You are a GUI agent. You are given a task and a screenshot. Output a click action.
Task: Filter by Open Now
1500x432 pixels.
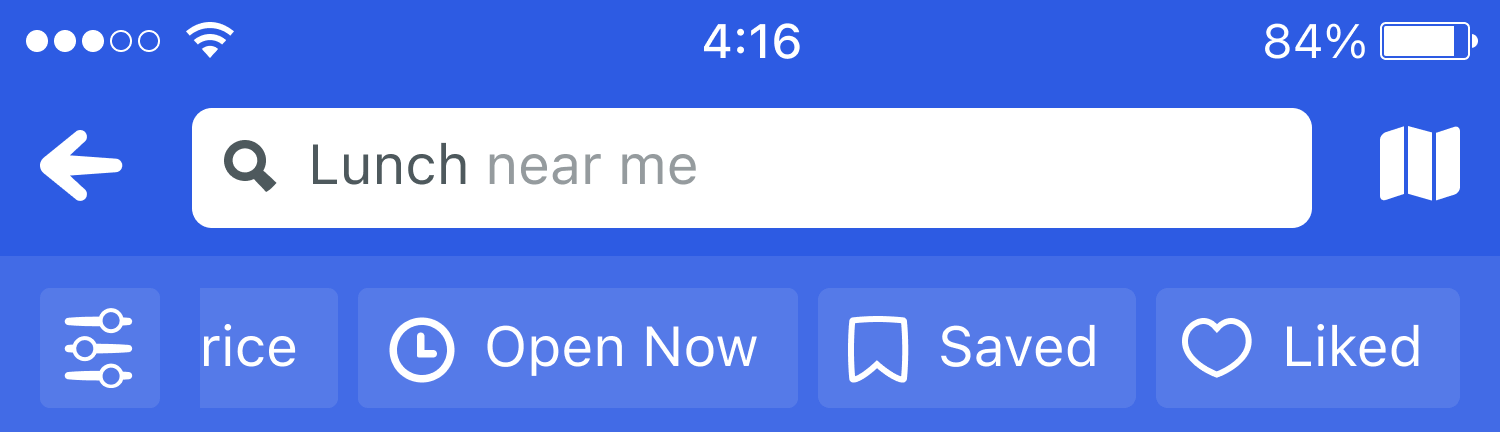coord(577,348)
